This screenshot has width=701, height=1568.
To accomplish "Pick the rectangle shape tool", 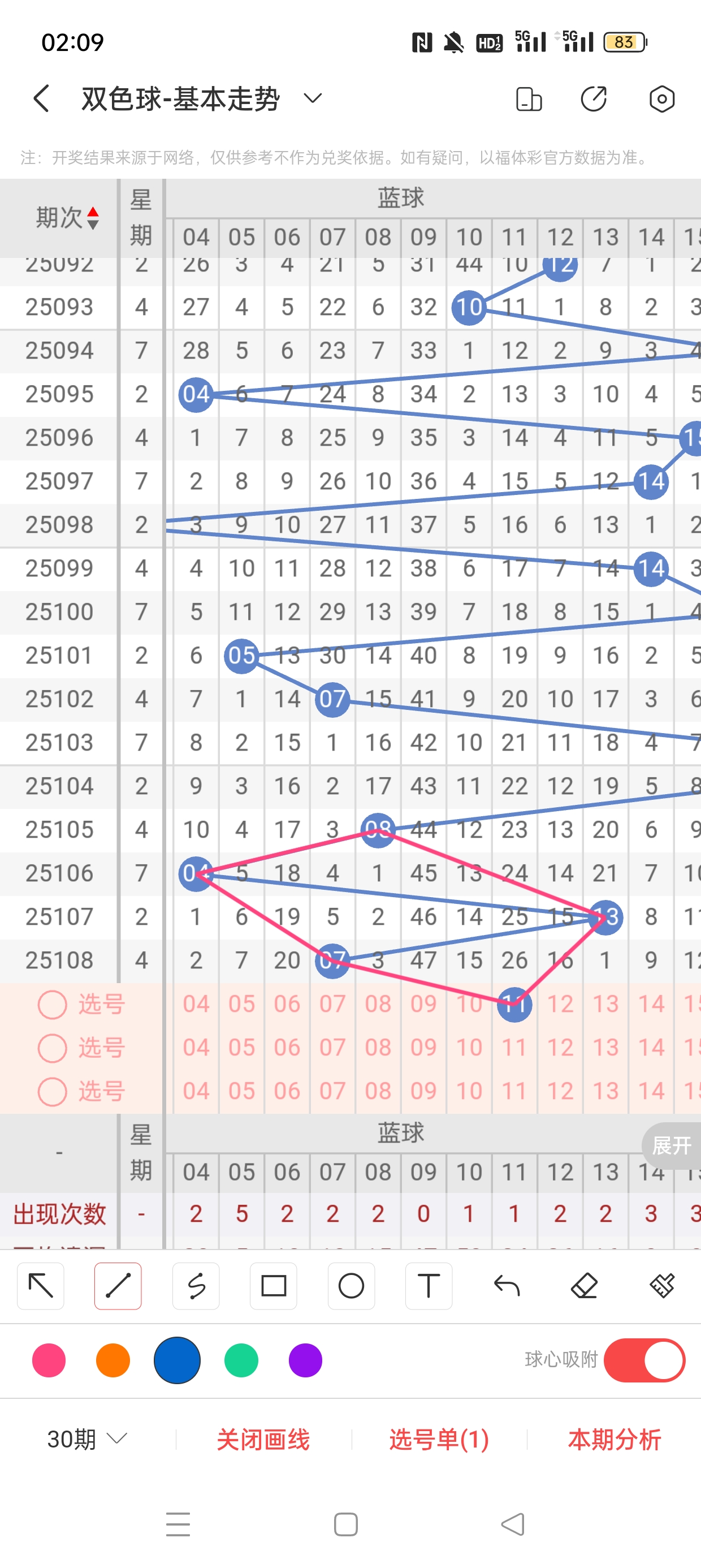I will (273, 1286).
